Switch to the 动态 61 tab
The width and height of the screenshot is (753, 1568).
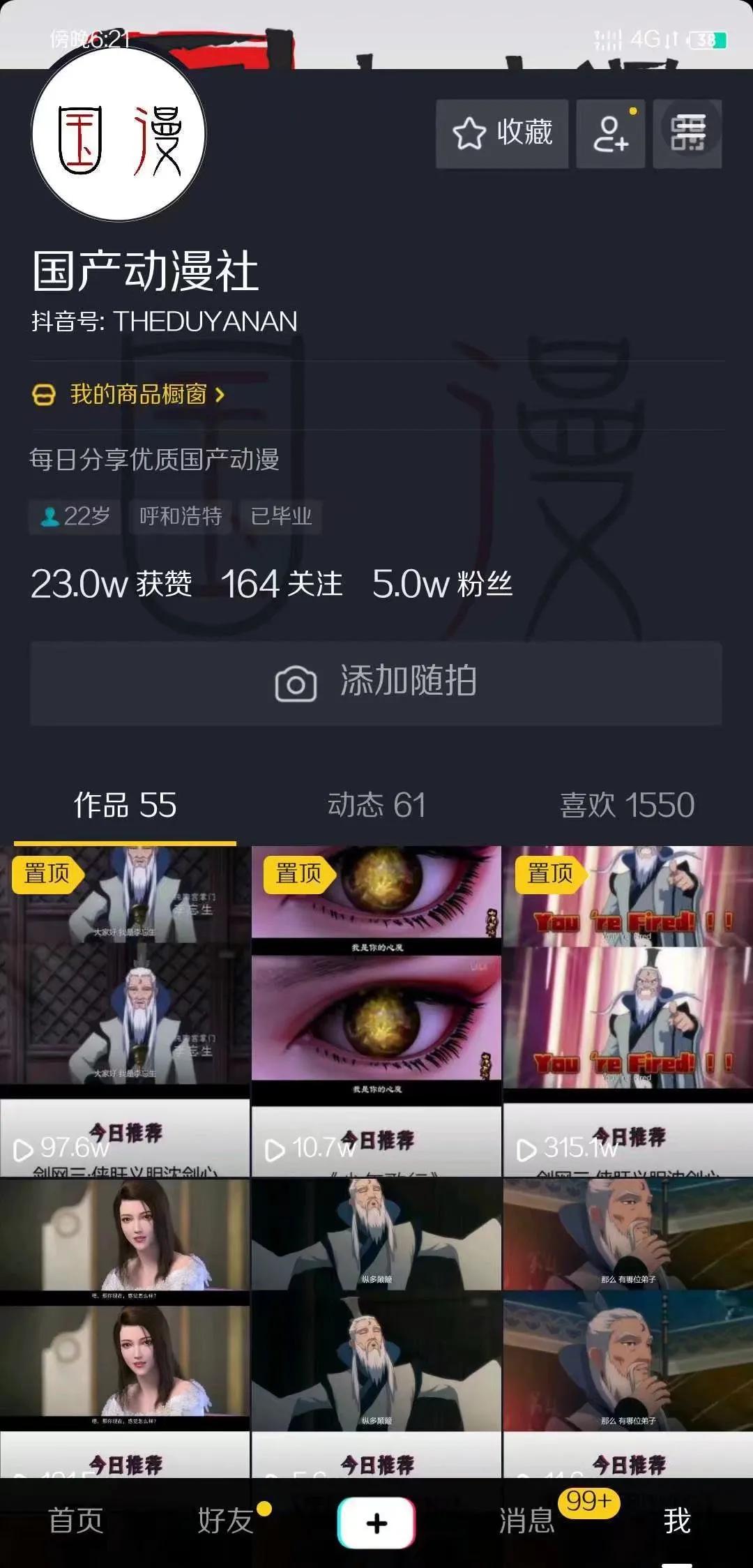coord(376,805)
